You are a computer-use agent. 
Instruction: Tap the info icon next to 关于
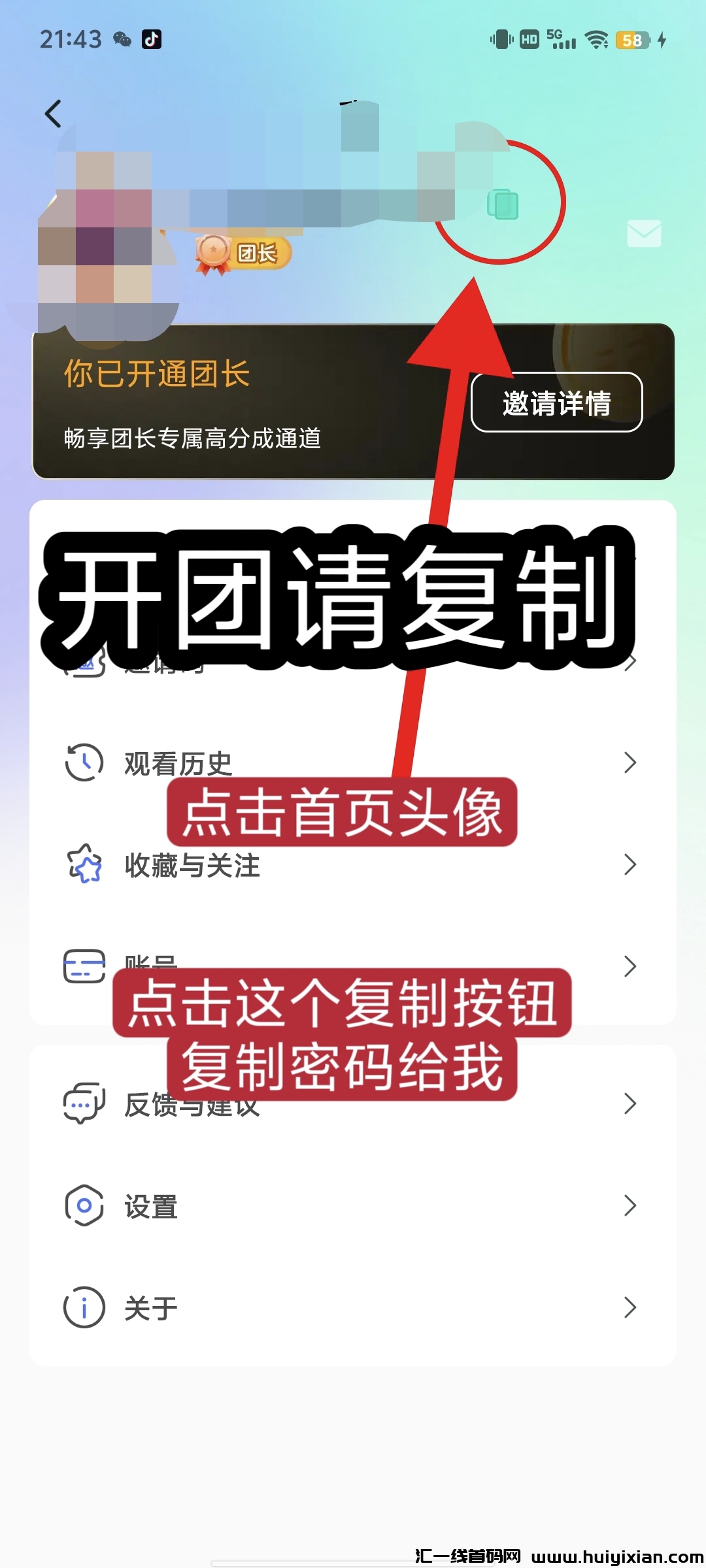(84, 1308)
